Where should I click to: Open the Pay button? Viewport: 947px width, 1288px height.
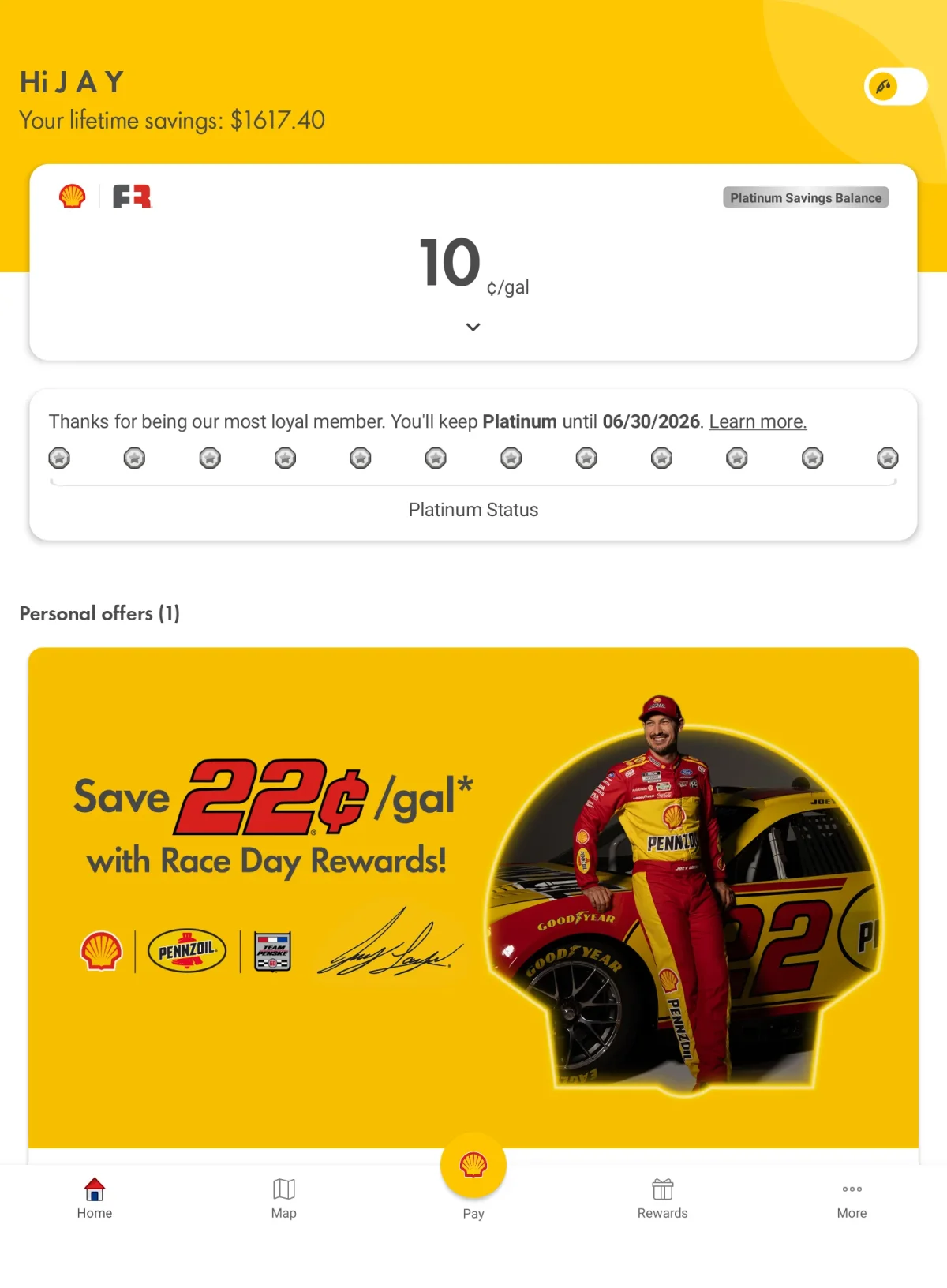pos(473,1166)
